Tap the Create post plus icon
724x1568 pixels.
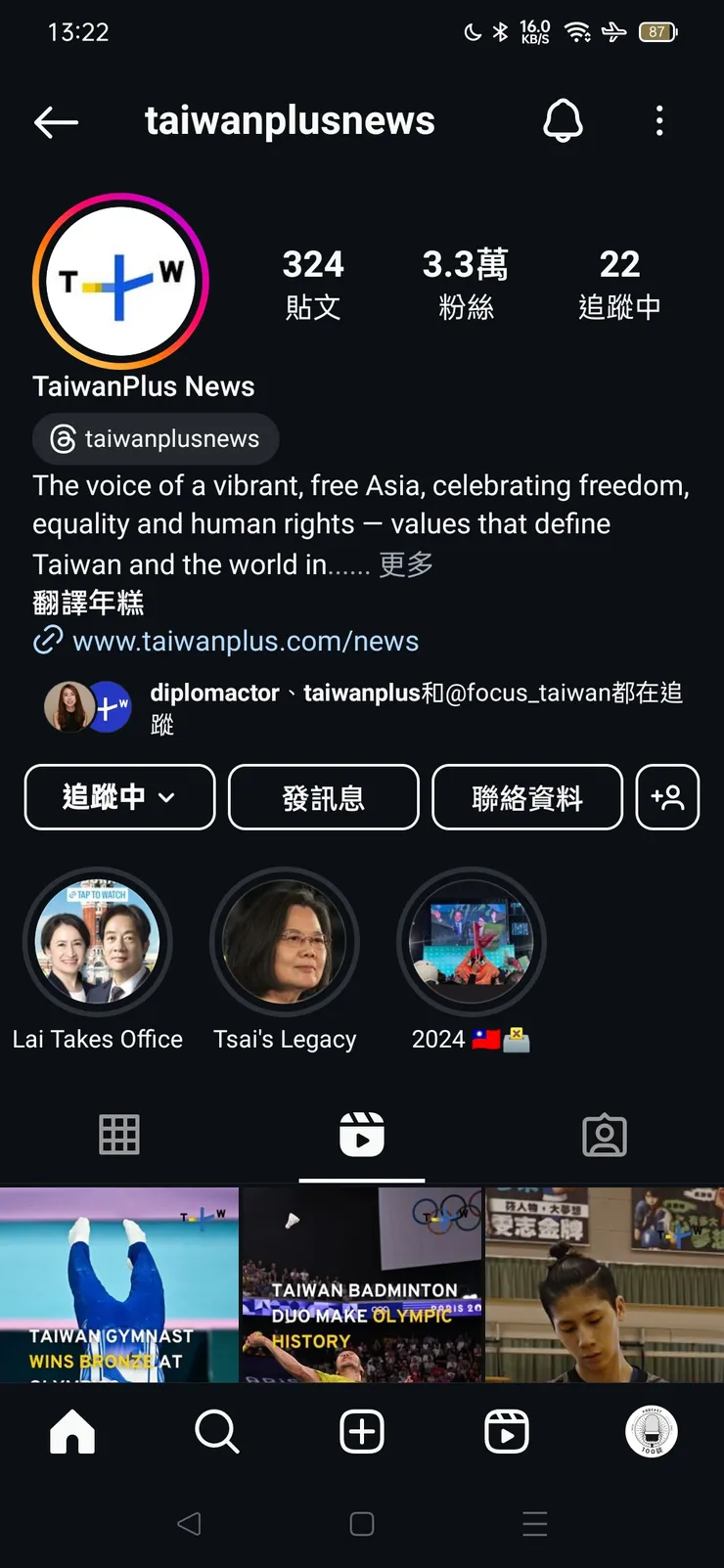tap(362, 1431)
